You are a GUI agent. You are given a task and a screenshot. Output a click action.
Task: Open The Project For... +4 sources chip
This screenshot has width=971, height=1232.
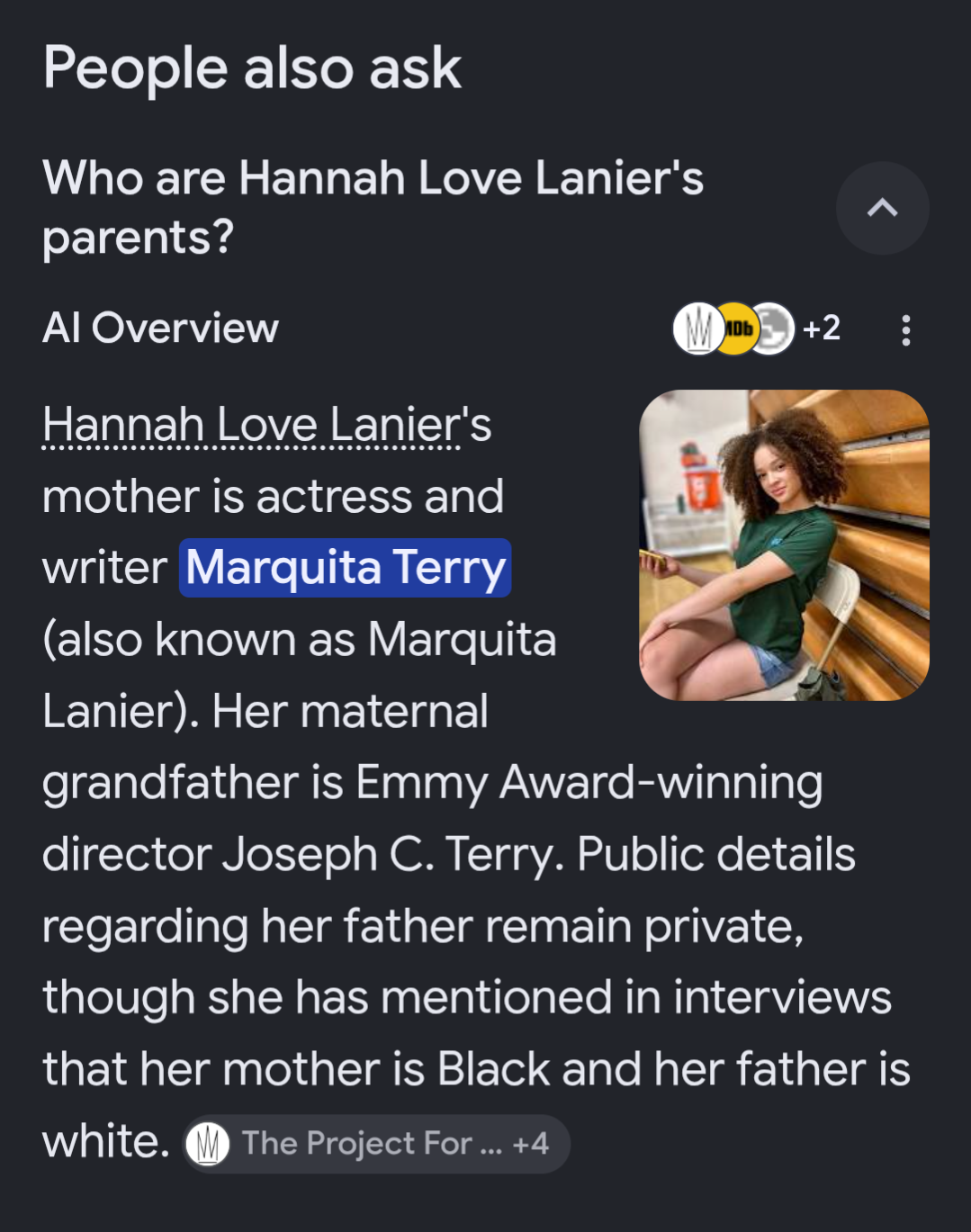click(376, 1144)
